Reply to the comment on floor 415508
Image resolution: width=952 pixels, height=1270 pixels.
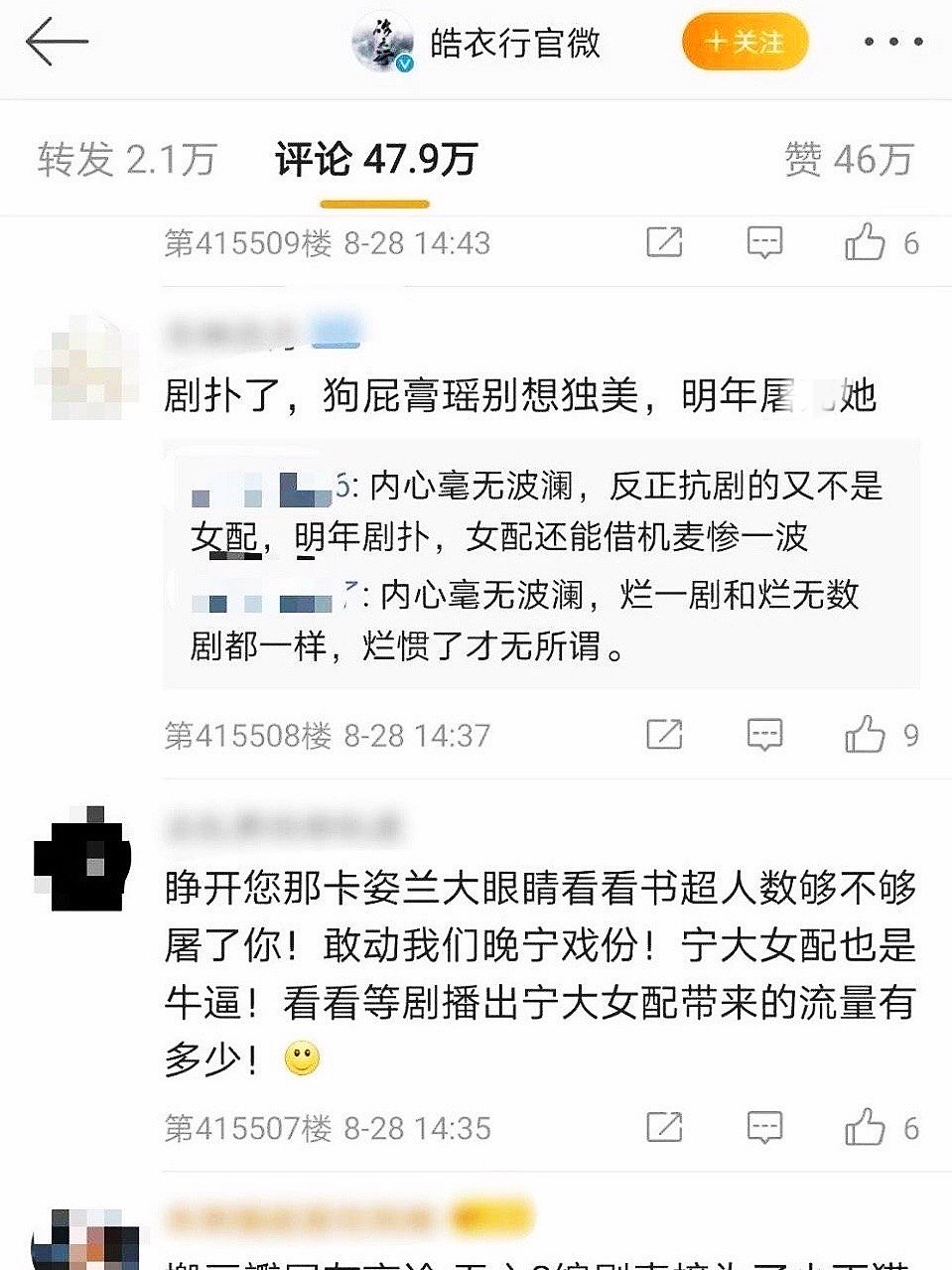coord(763,735)
